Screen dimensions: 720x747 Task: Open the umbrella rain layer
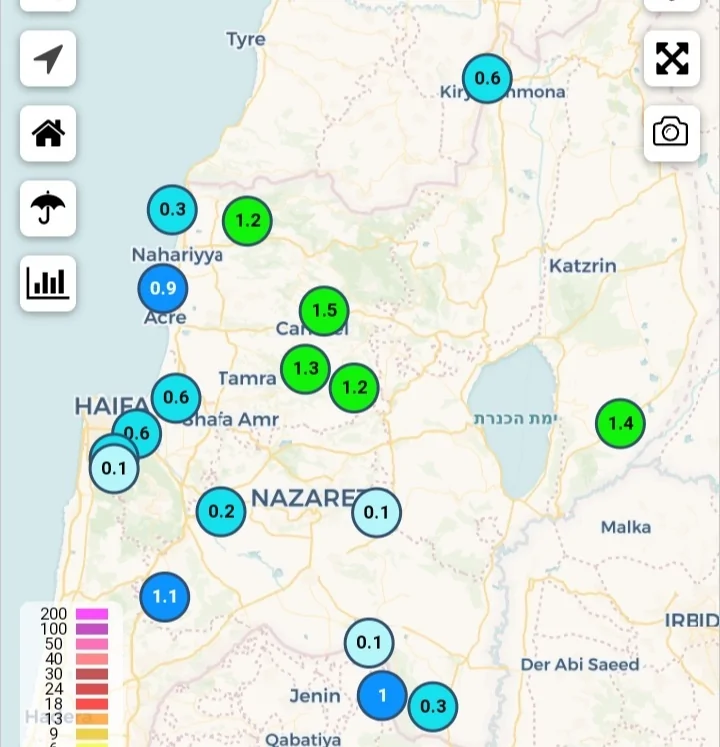click(48, 208)
